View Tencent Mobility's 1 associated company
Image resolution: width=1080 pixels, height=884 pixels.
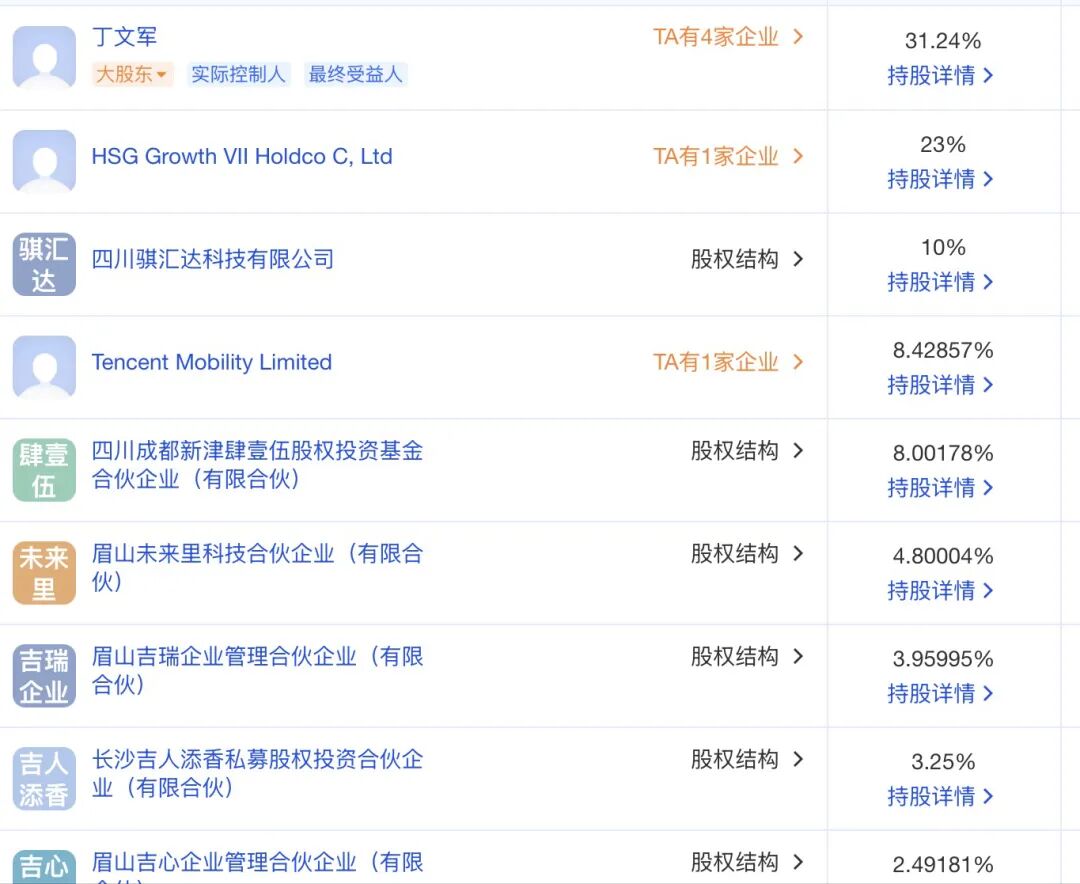tap(727, 362)
